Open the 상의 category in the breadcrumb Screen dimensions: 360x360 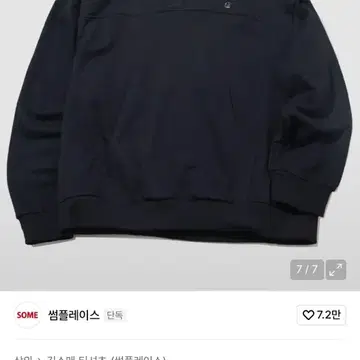(23, 358)
